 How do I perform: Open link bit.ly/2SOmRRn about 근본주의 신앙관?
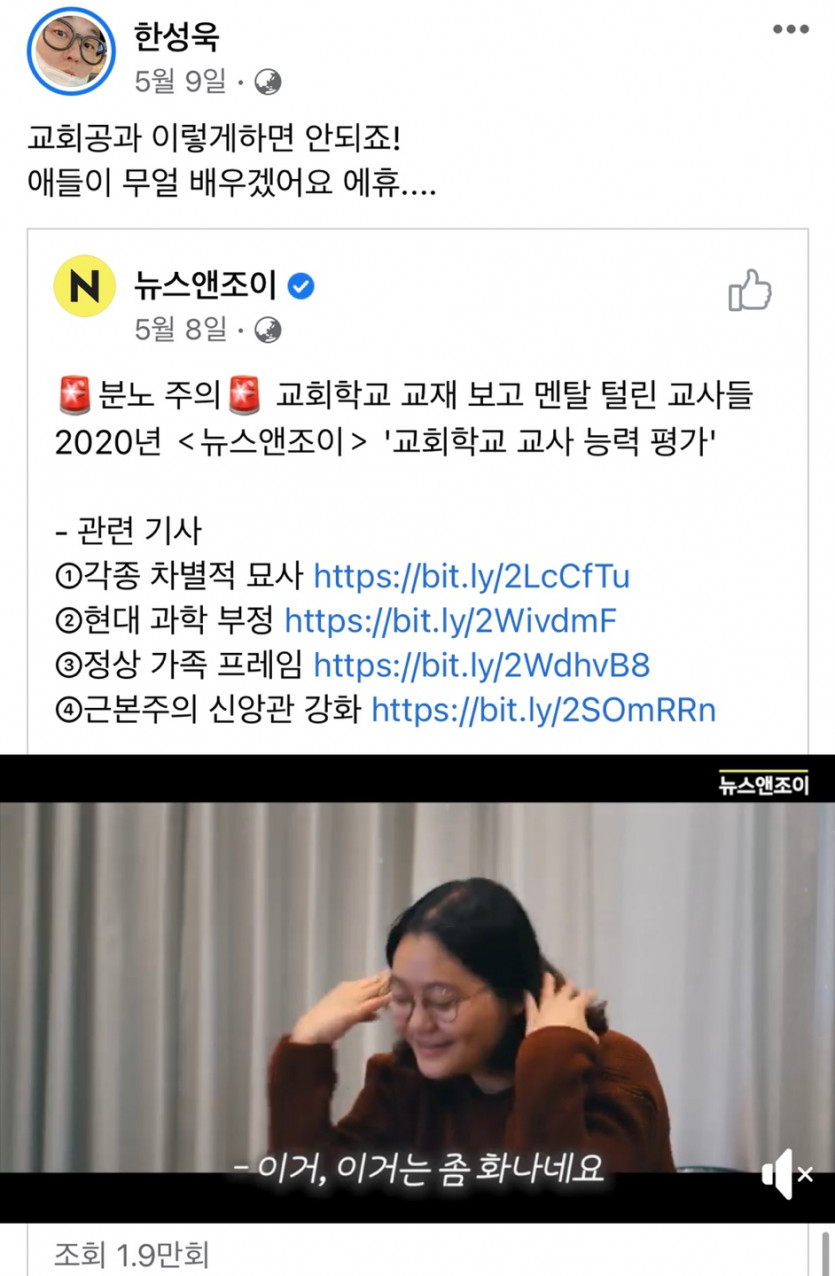click(543, 709)
